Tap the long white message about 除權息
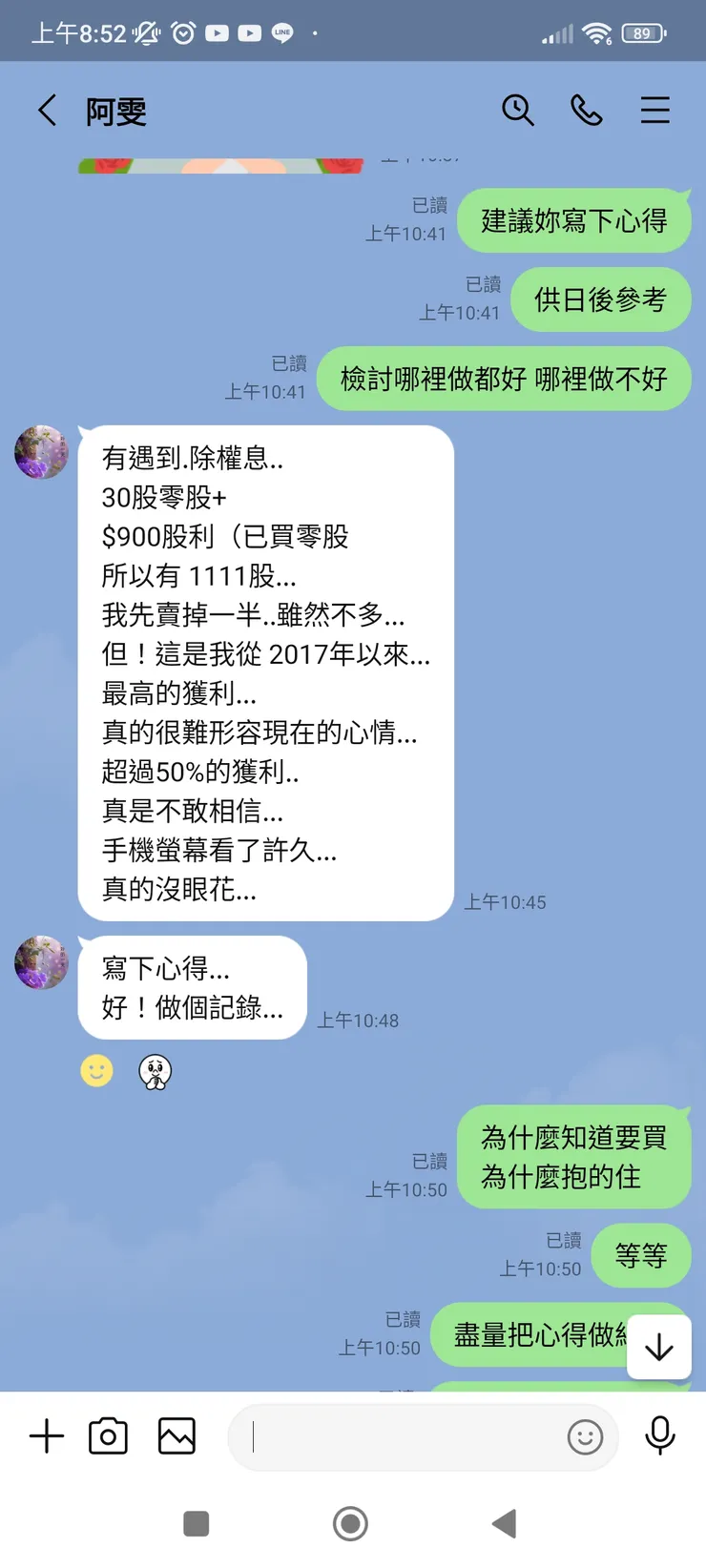 265,668
